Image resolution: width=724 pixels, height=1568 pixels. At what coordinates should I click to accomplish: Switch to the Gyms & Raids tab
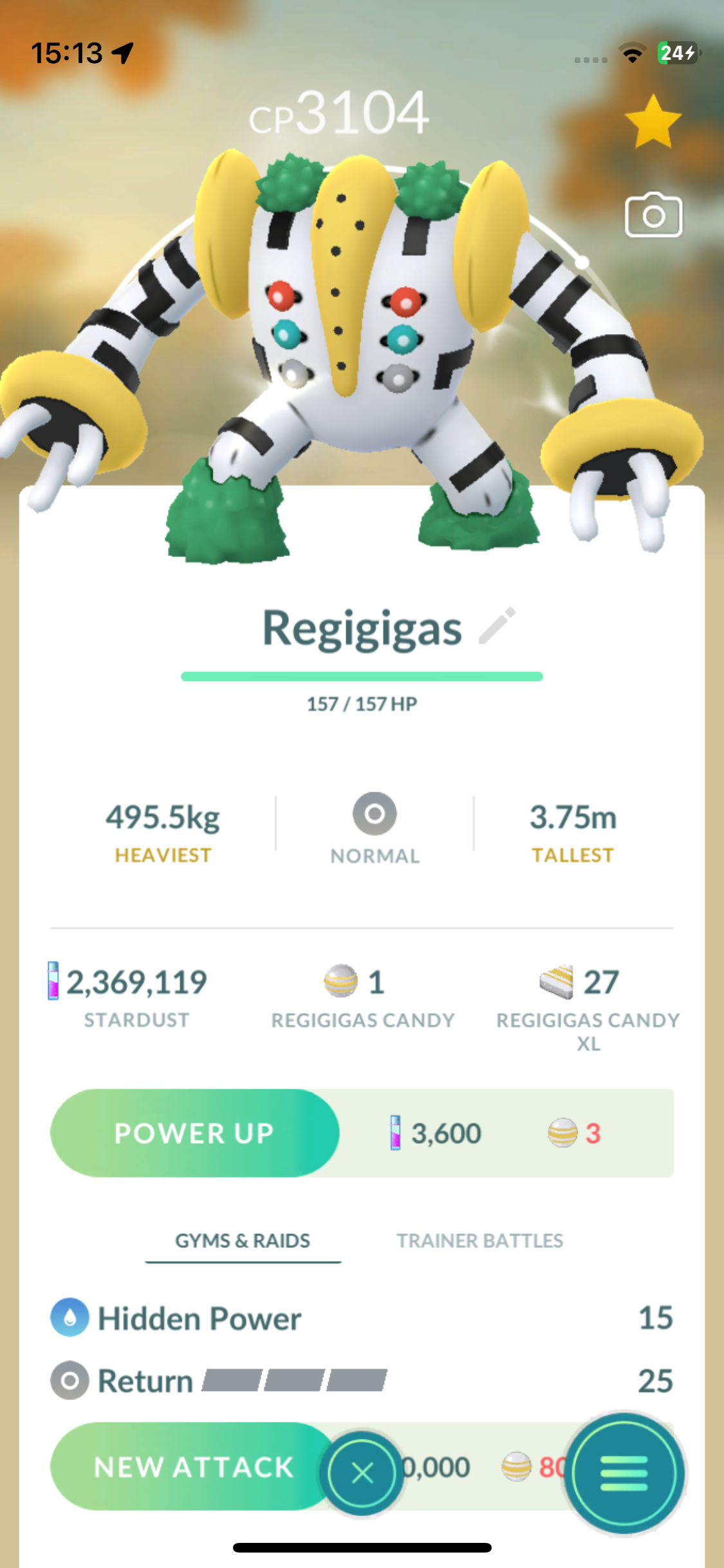pos(243,1240)
